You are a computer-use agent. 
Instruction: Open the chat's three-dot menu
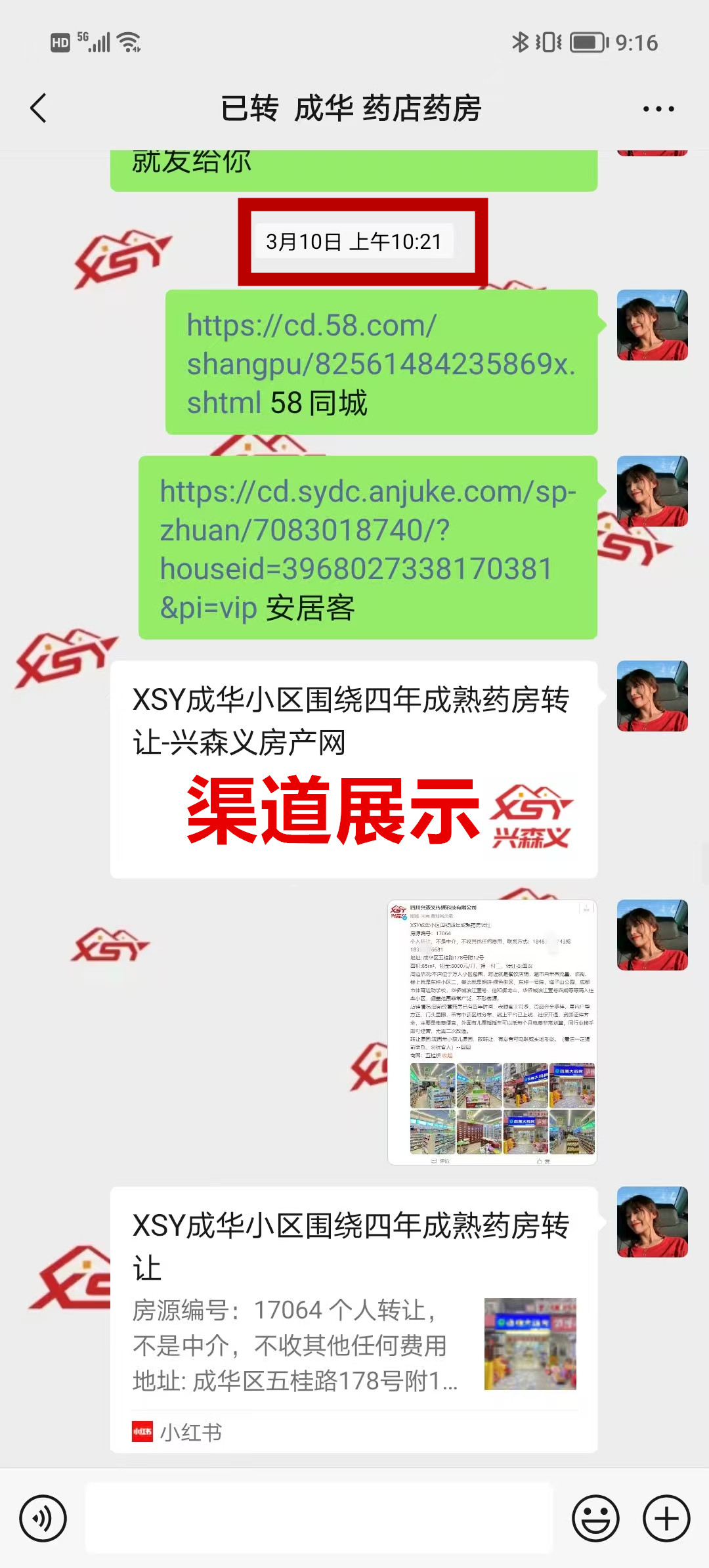tap(658, 109)
